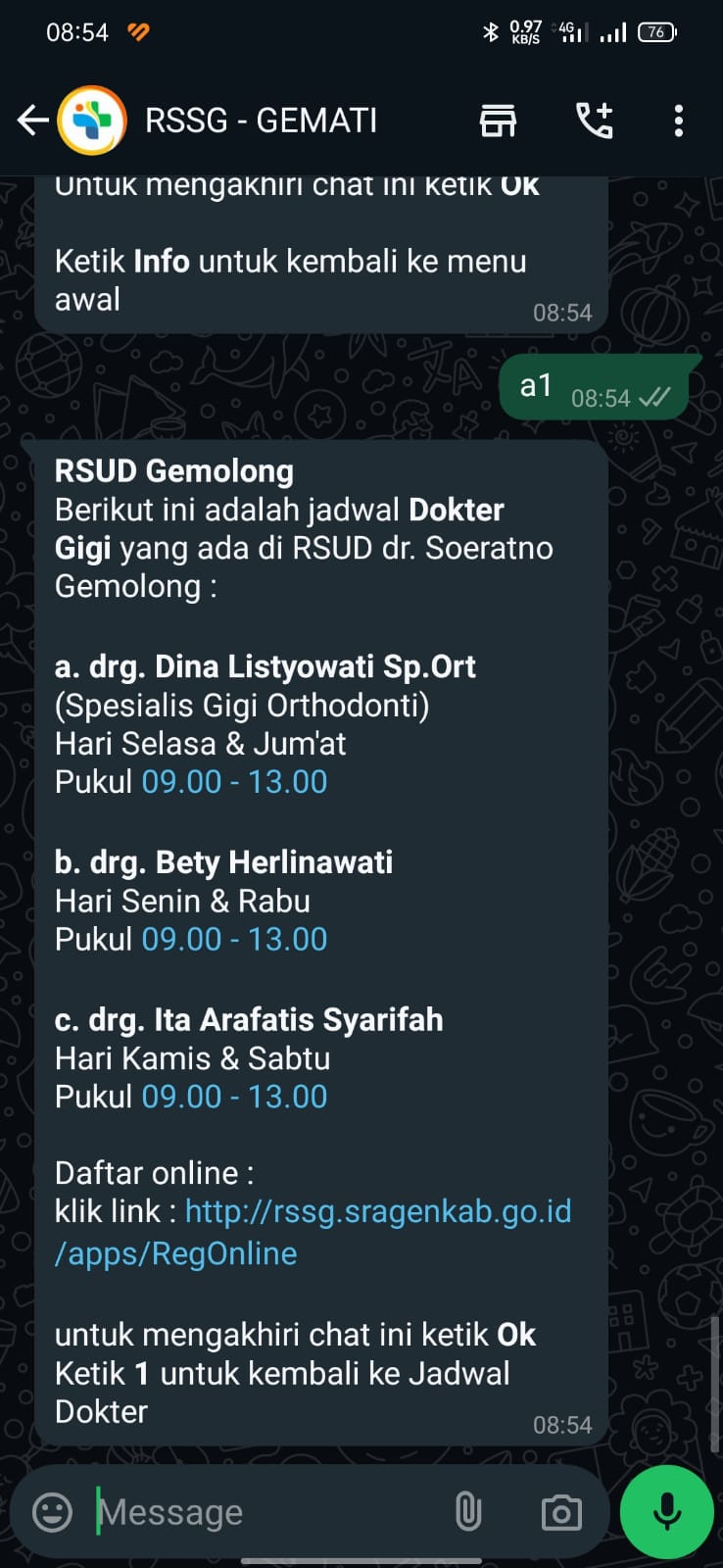
Task: Record a voice message with the microphone
Action: [667, 1512]
